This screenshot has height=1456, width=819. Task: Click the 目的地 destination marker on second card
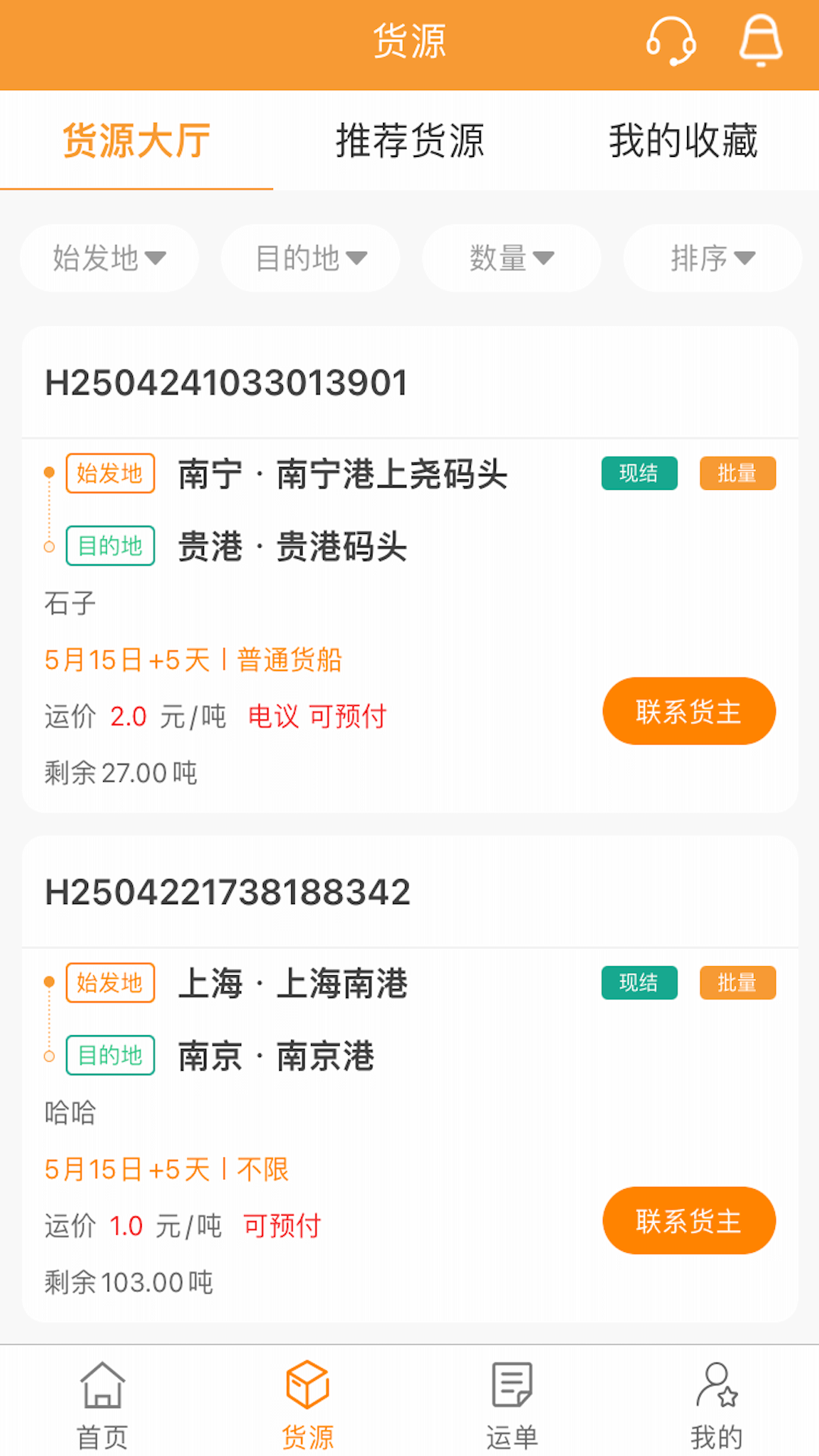click(49, 1056)
